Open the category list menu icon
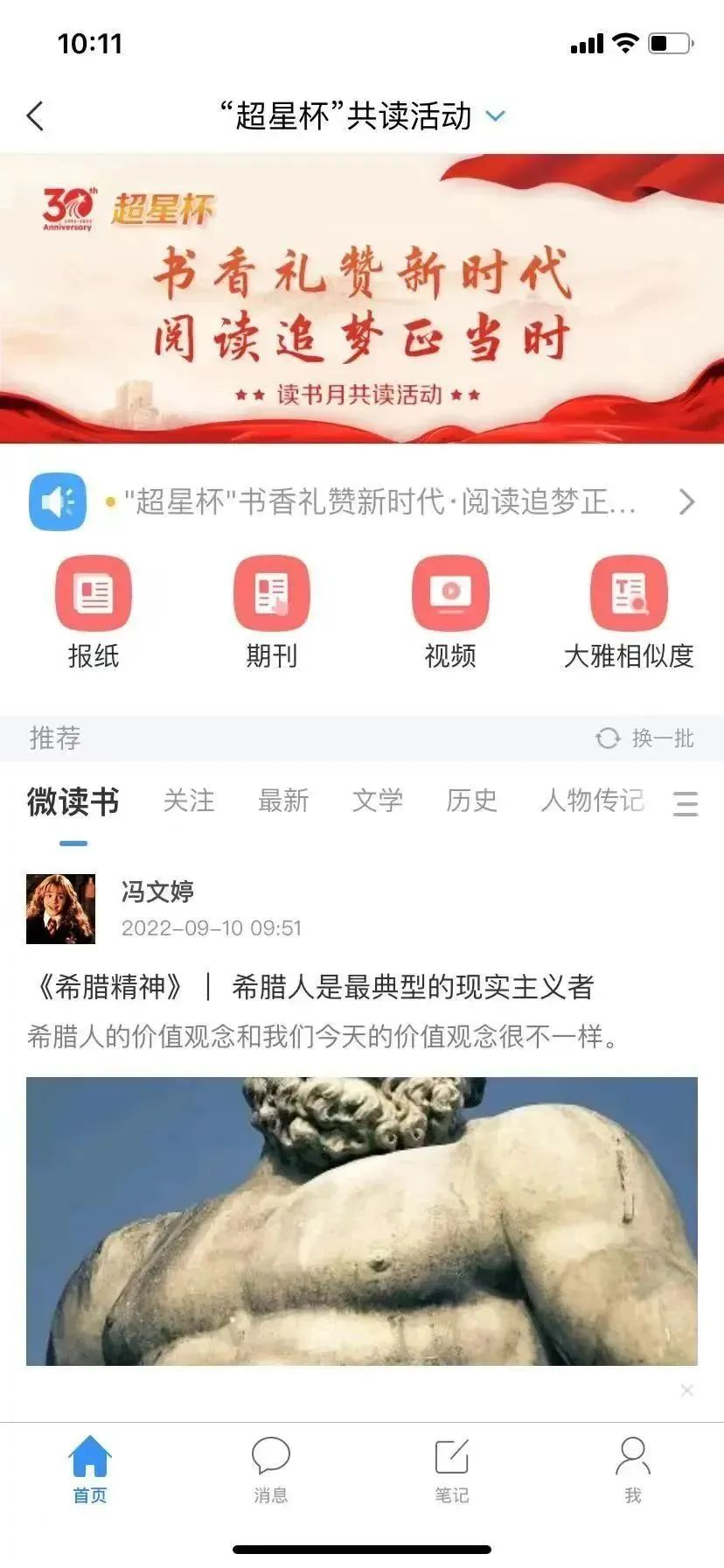Image resolution: width=724 pixels, height=1568 pixels. click(686, 803)
